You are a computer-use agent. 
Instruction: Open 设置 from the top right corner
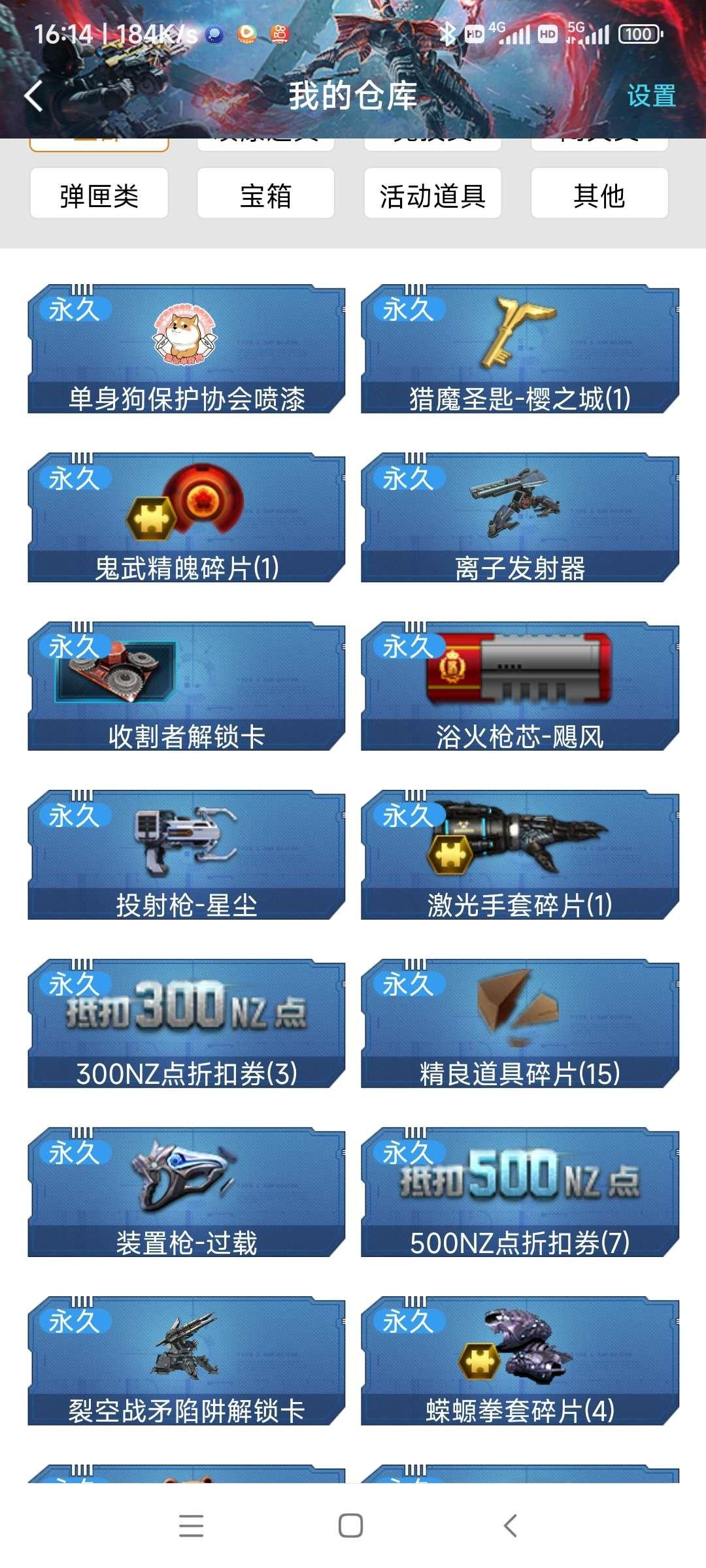(x=651, y=97)
